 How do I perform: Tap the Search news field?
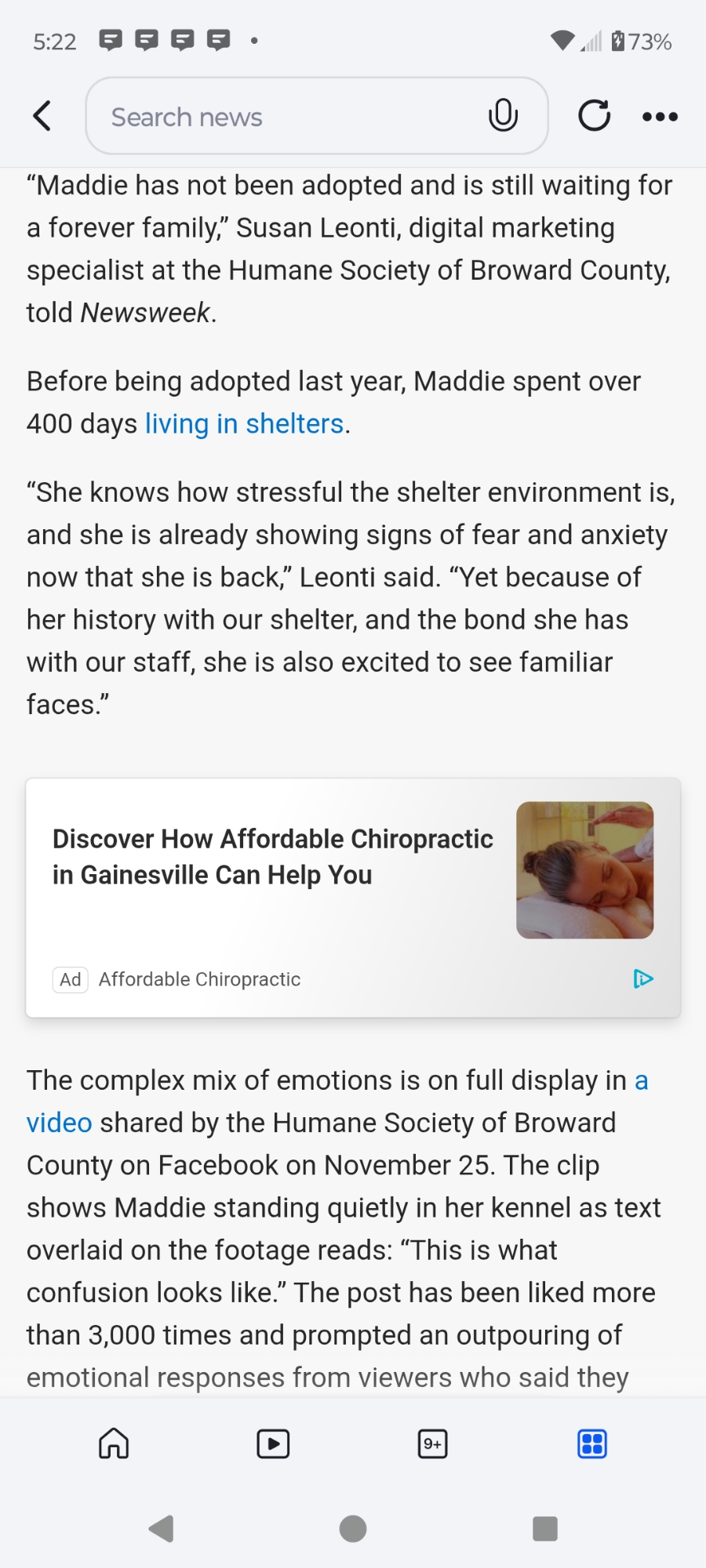point(290,117)
